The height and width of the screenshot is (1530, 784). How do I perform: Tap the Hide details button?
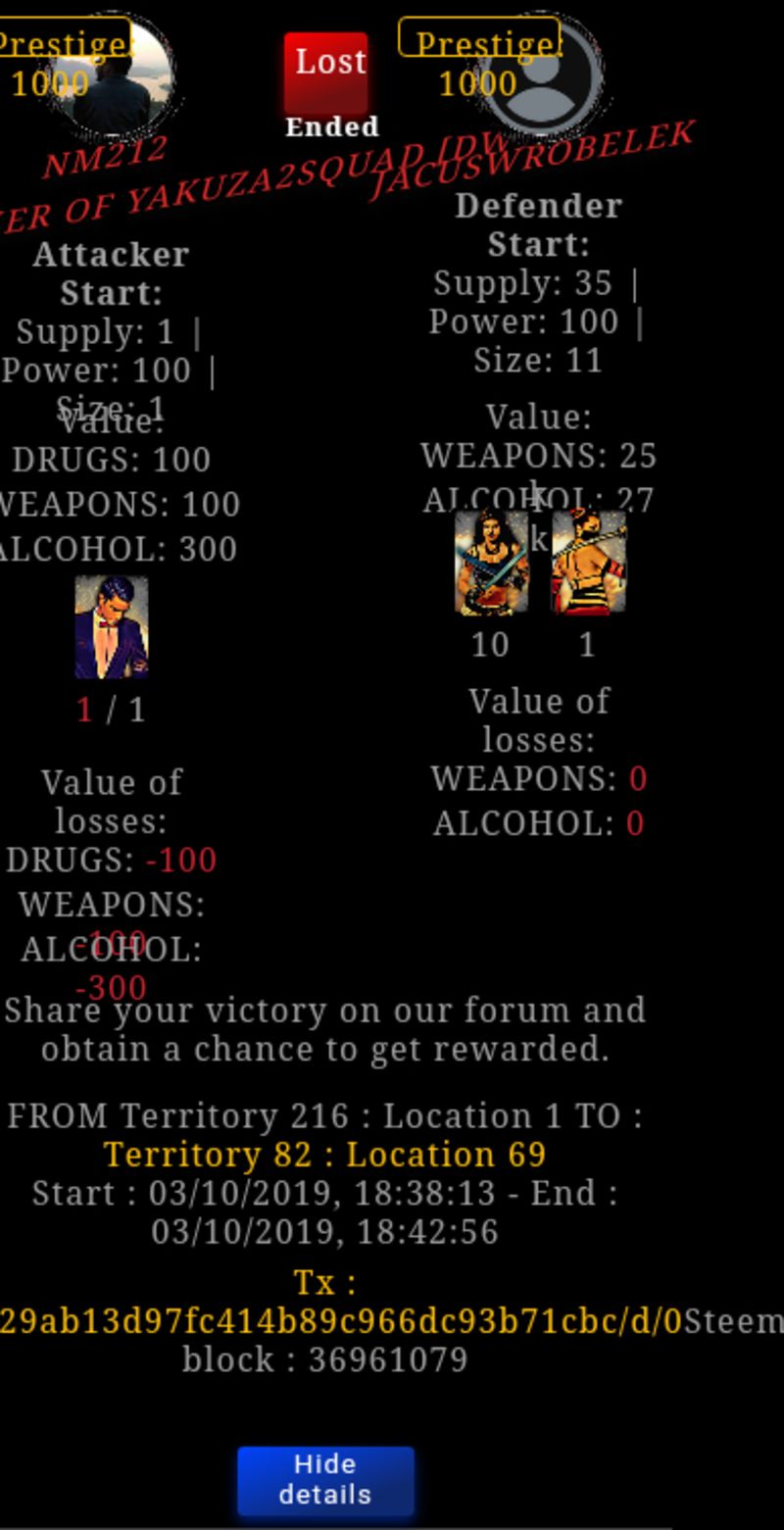point(325,1480)
